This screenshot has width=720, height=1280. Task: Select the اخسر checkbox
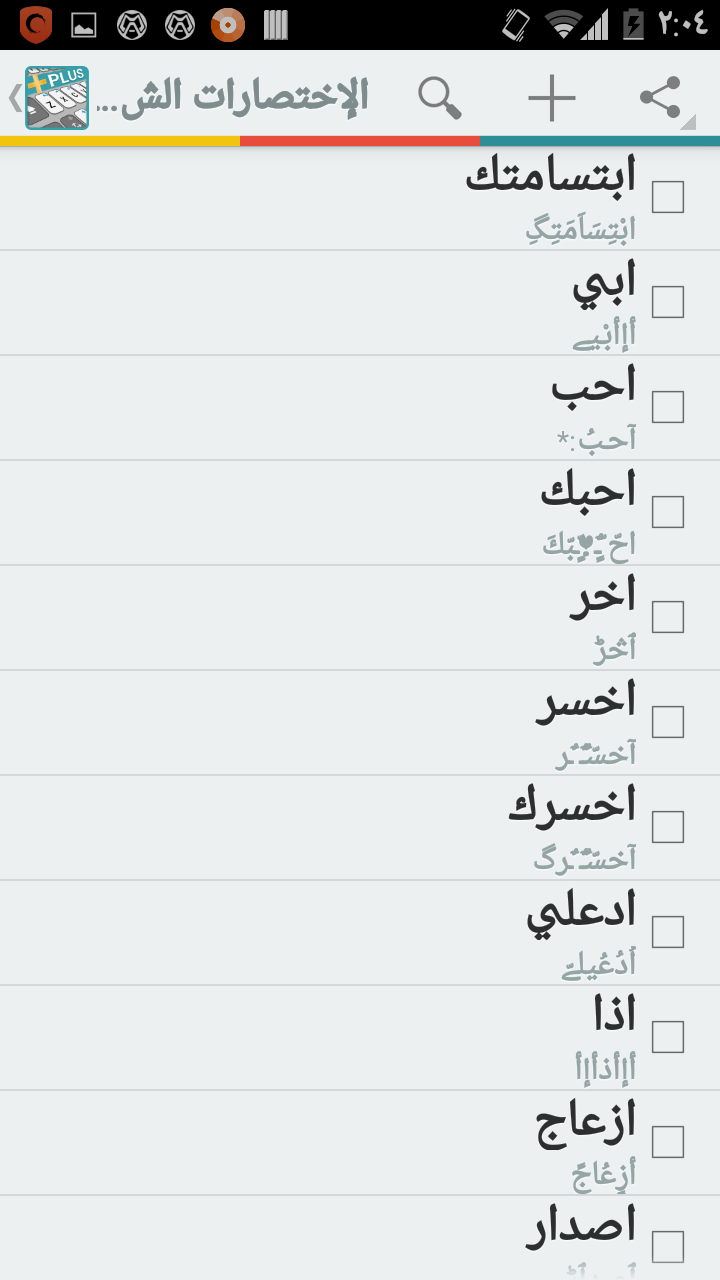click(667, 722)
